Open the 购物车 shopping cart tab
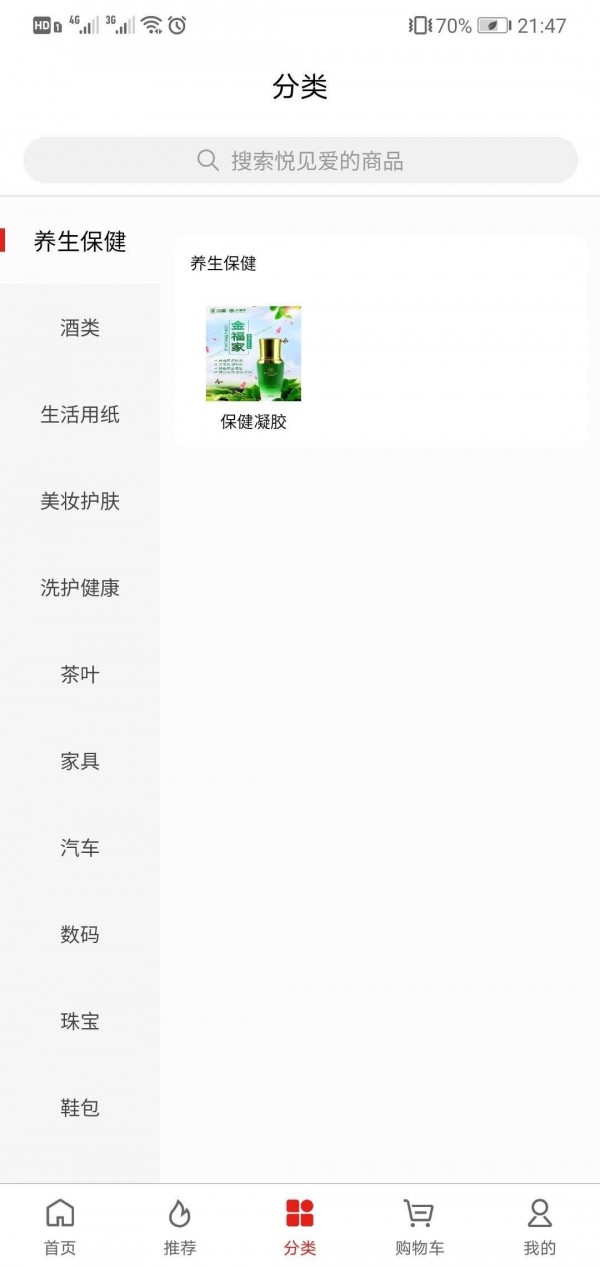Image resolution: width=600 pixels, height=1267 pixels. [420, 1226]
